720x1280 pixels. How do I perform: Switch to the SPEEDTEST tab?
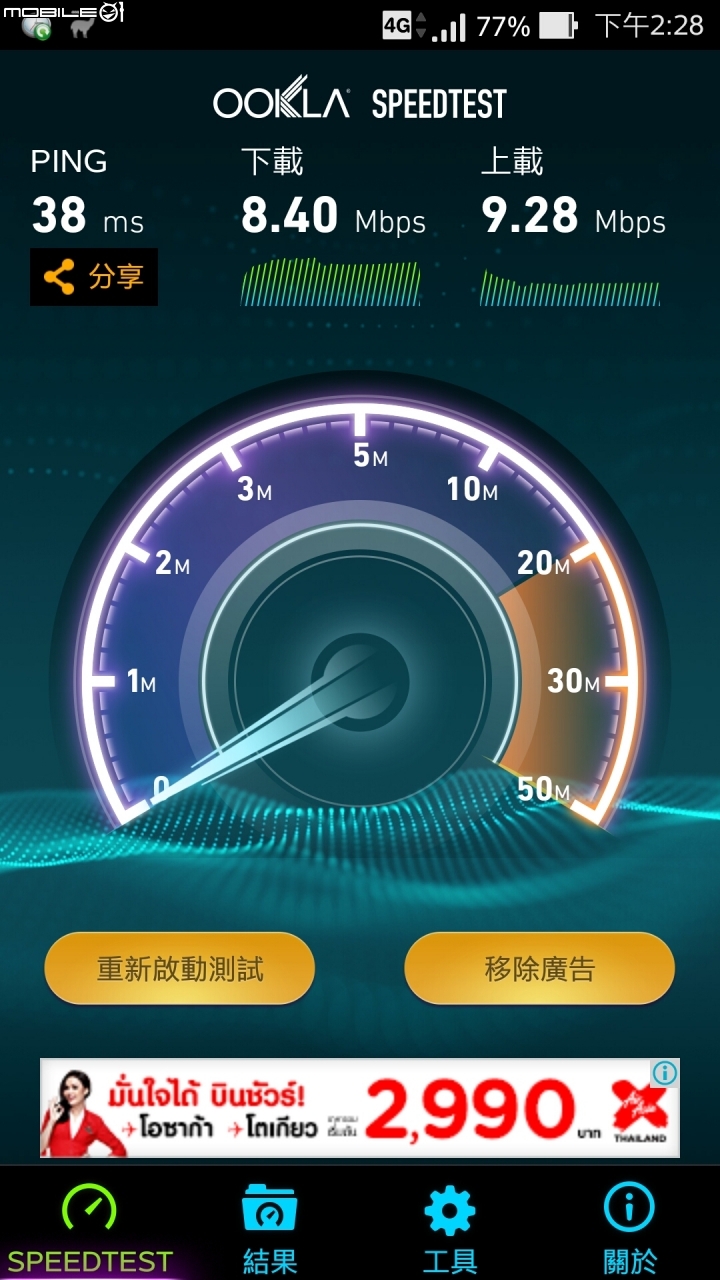pos(90,1228)
